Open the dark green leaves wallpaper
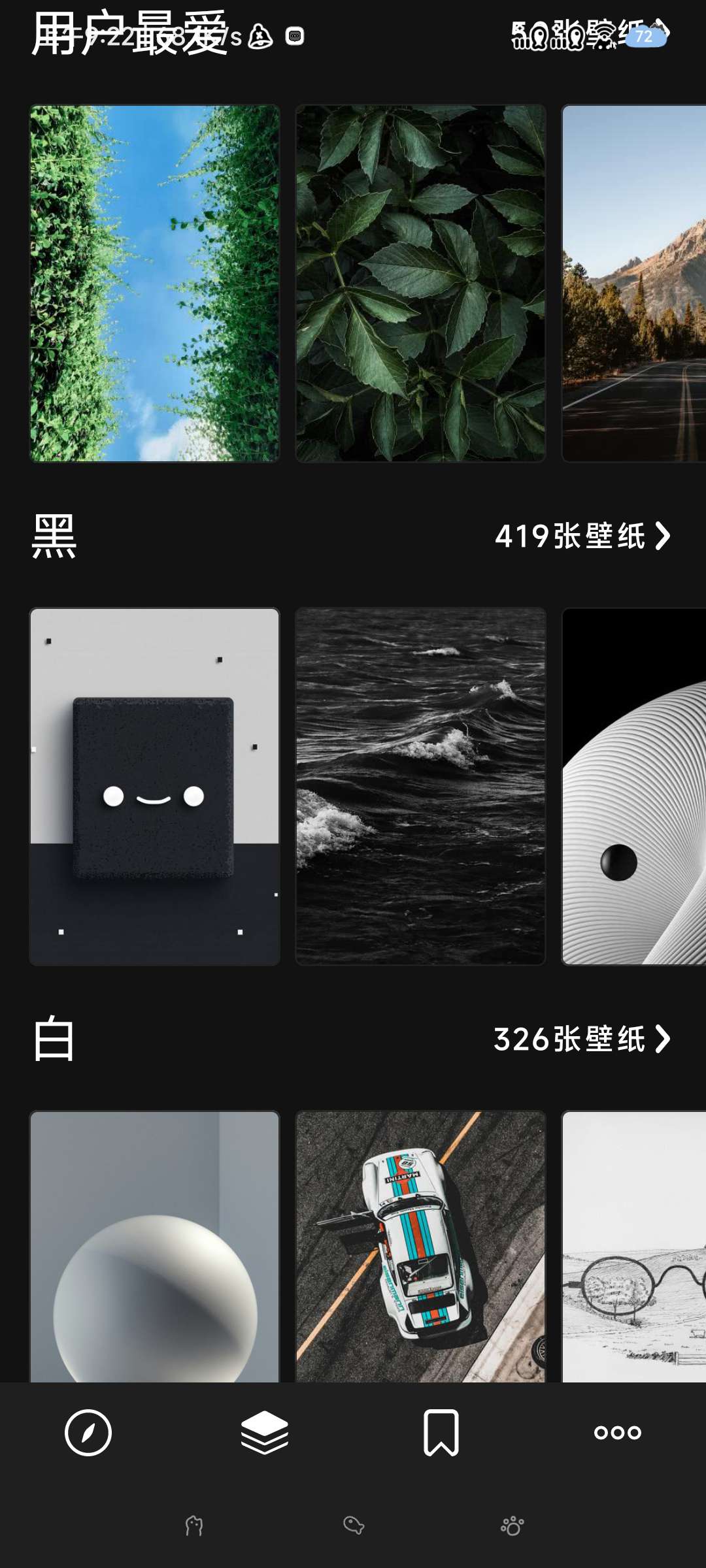Image resolution: width=706 pixels, height=1568 pixels. (420, 284)
